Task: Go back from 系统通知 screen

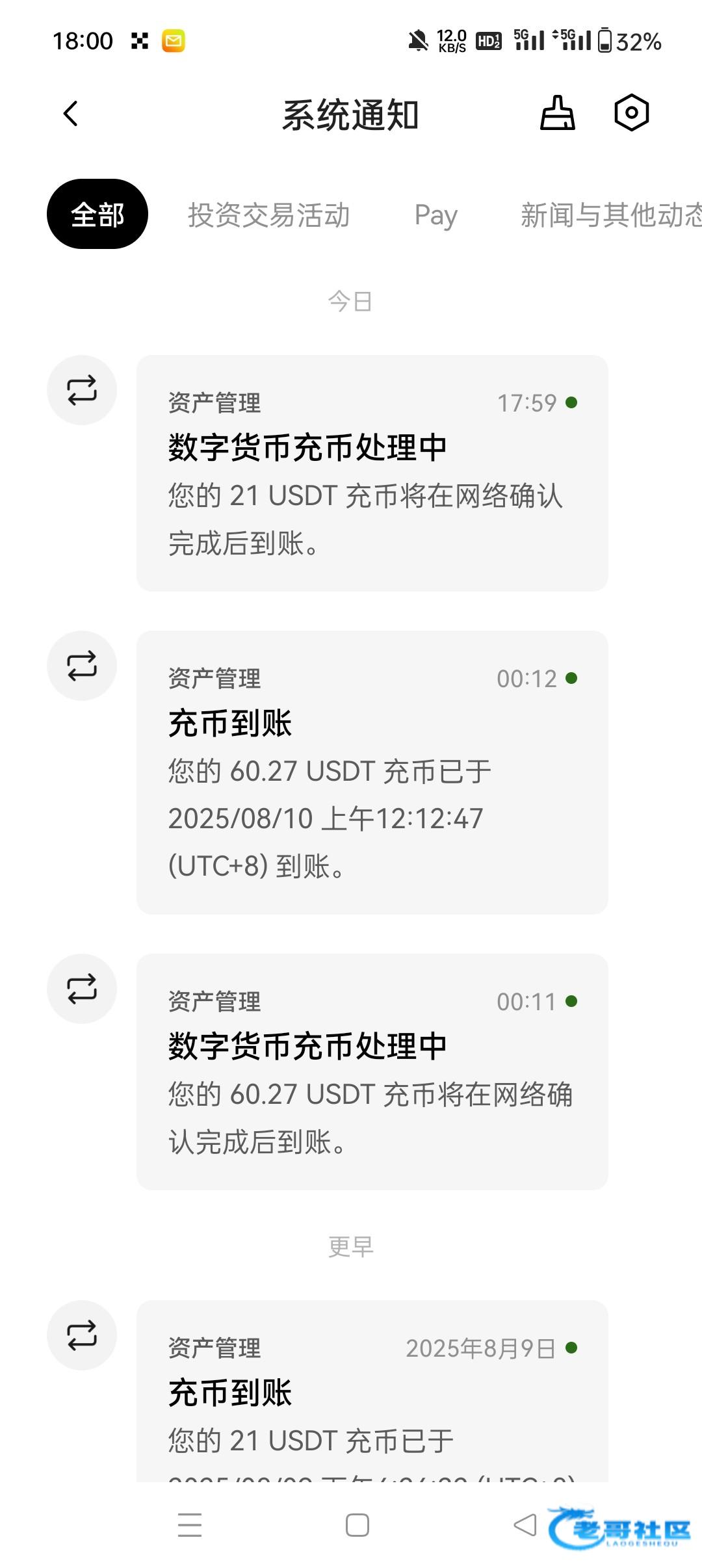Action: (x=71, y=114)
